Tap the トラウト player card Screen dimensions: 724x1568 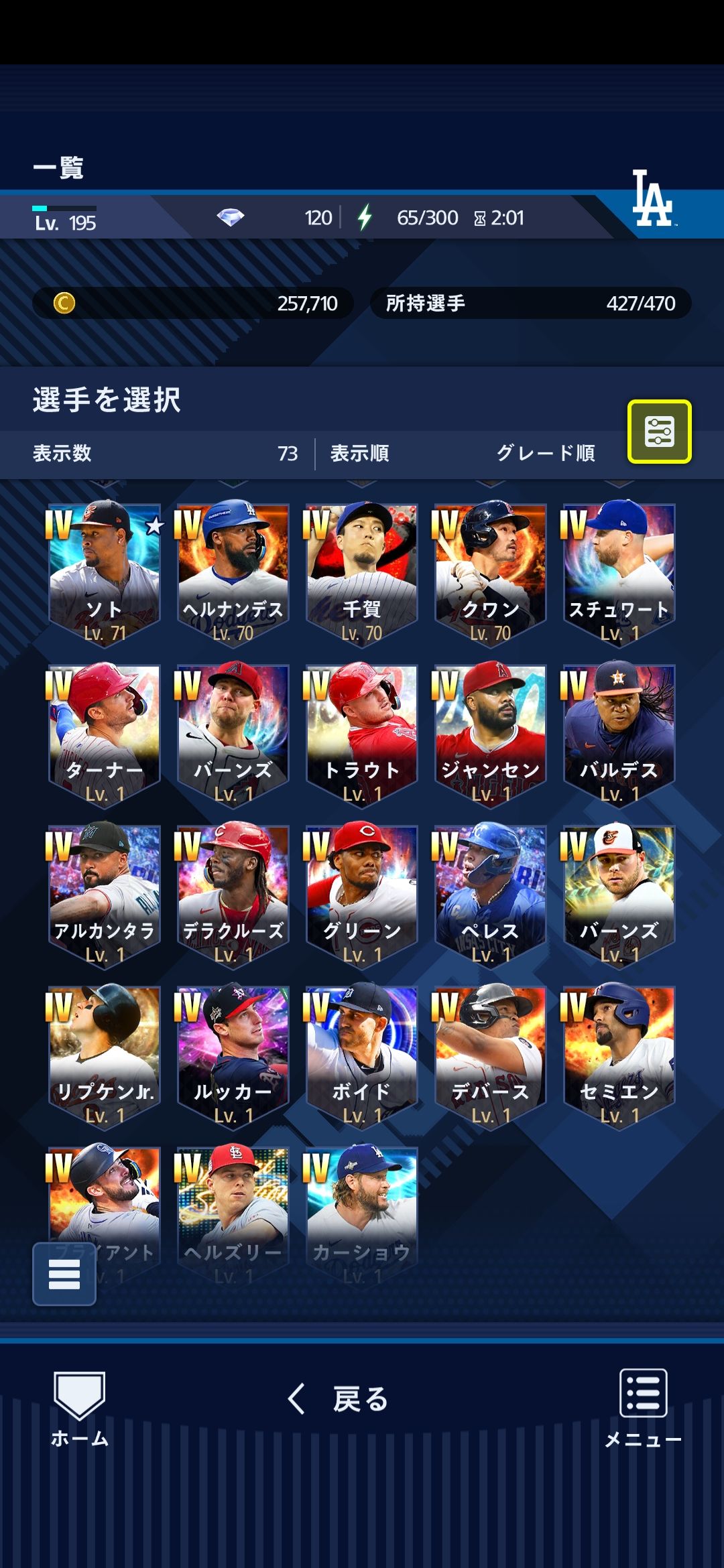362,734
